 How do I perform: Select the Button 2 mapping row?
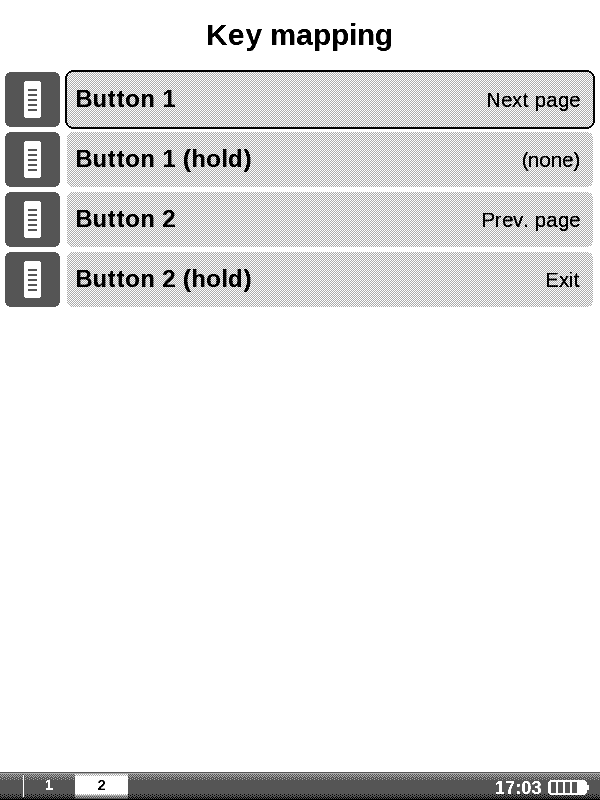click(x=328, y=220)
